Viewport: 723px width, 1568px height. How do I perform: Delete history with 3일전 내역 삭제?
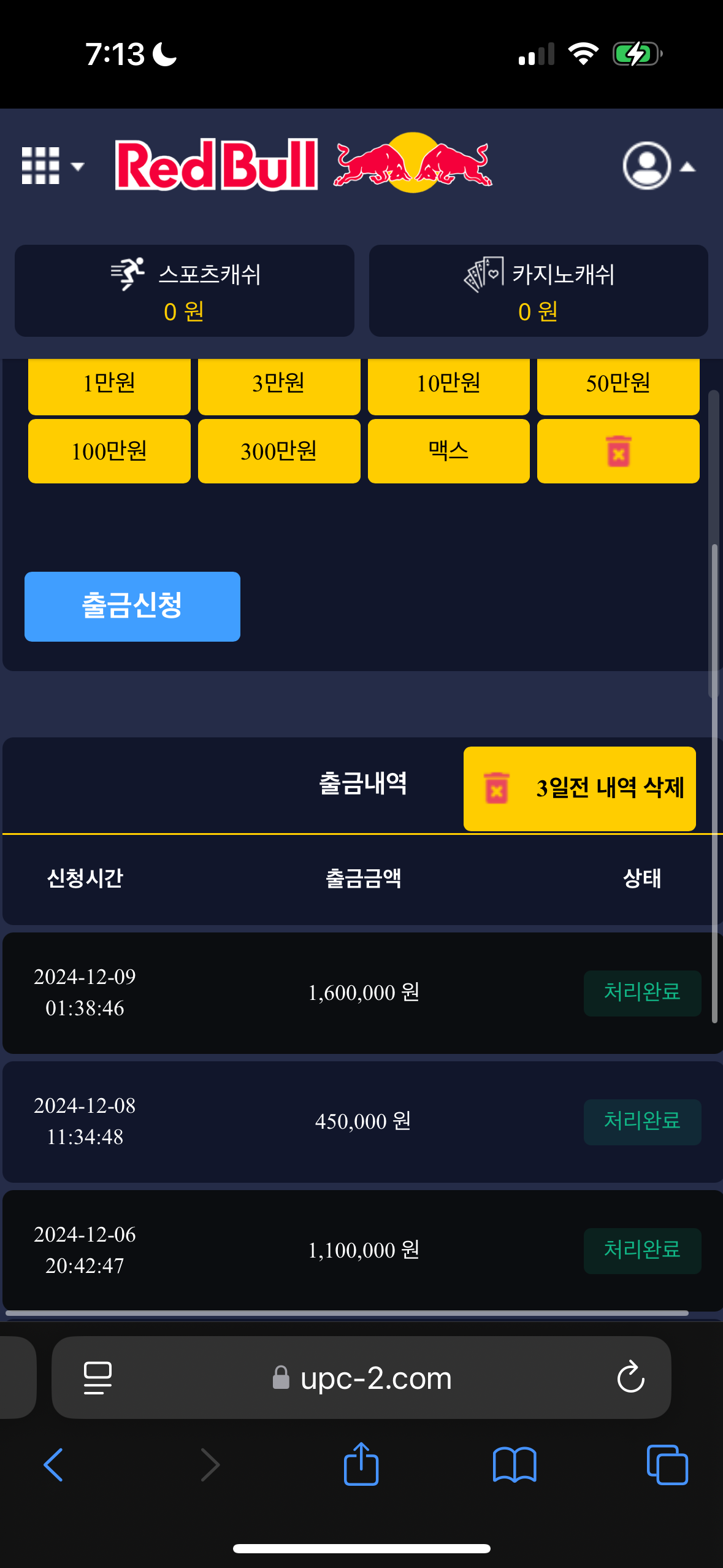pos(580,788)
